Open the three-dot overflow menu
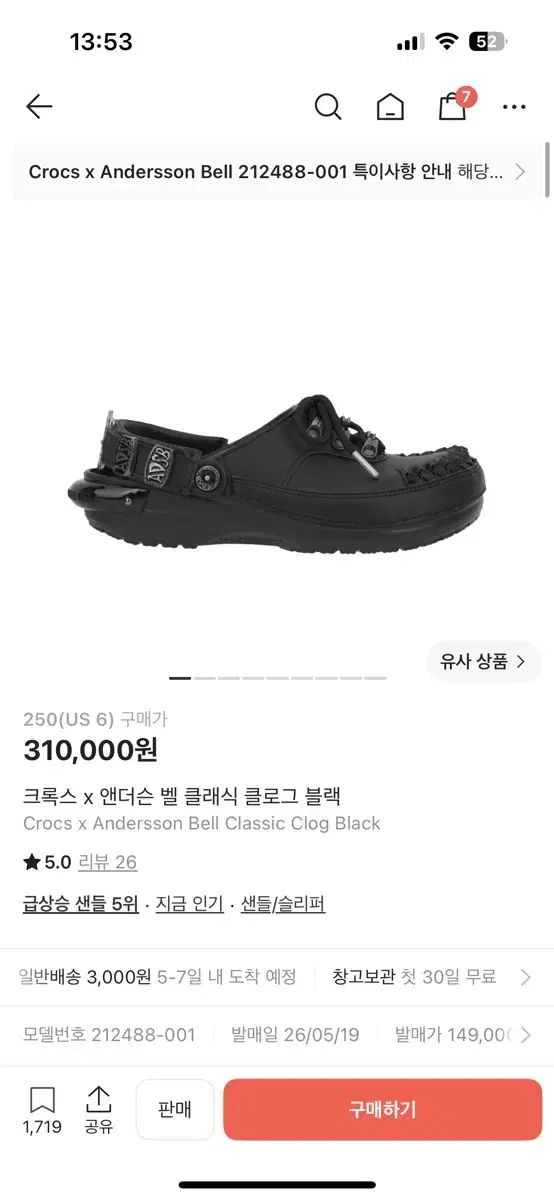The height and width of the screenshot is (1200, 554). point(514,107)
